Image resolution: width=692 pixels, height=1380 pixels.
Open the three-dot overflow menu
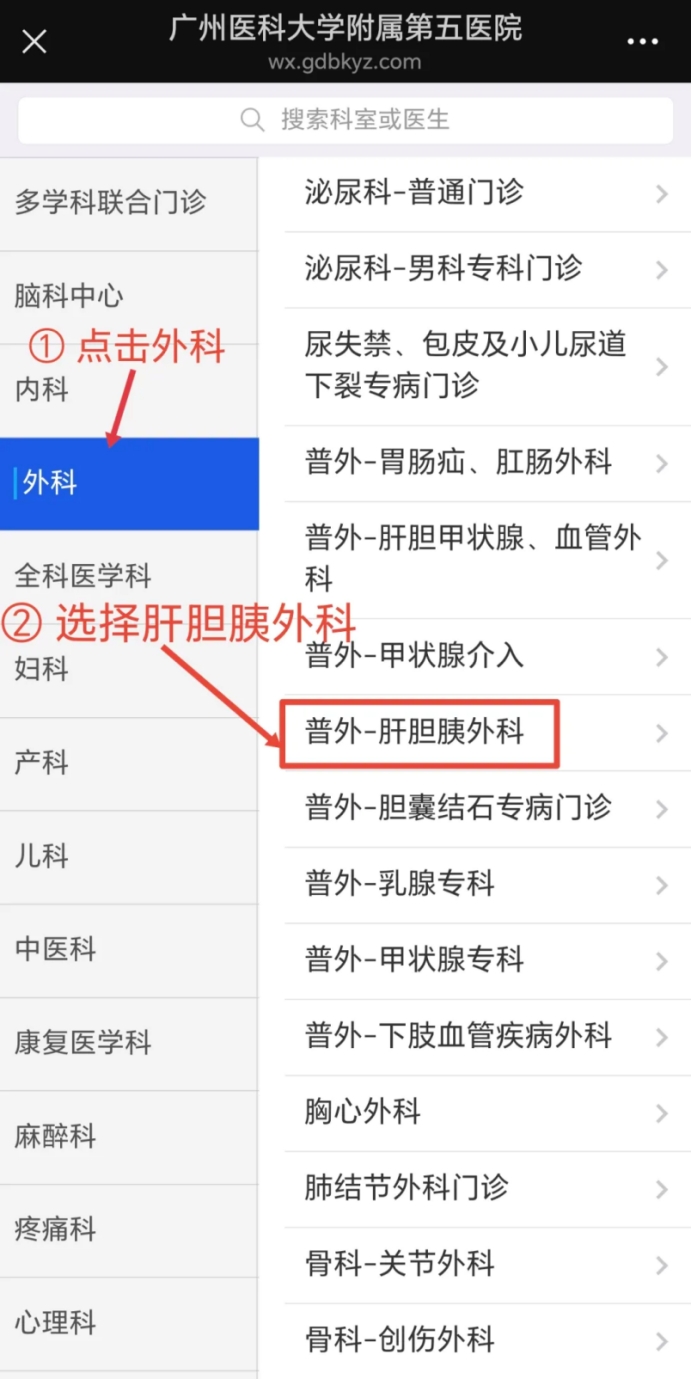(x=643, y=42)
